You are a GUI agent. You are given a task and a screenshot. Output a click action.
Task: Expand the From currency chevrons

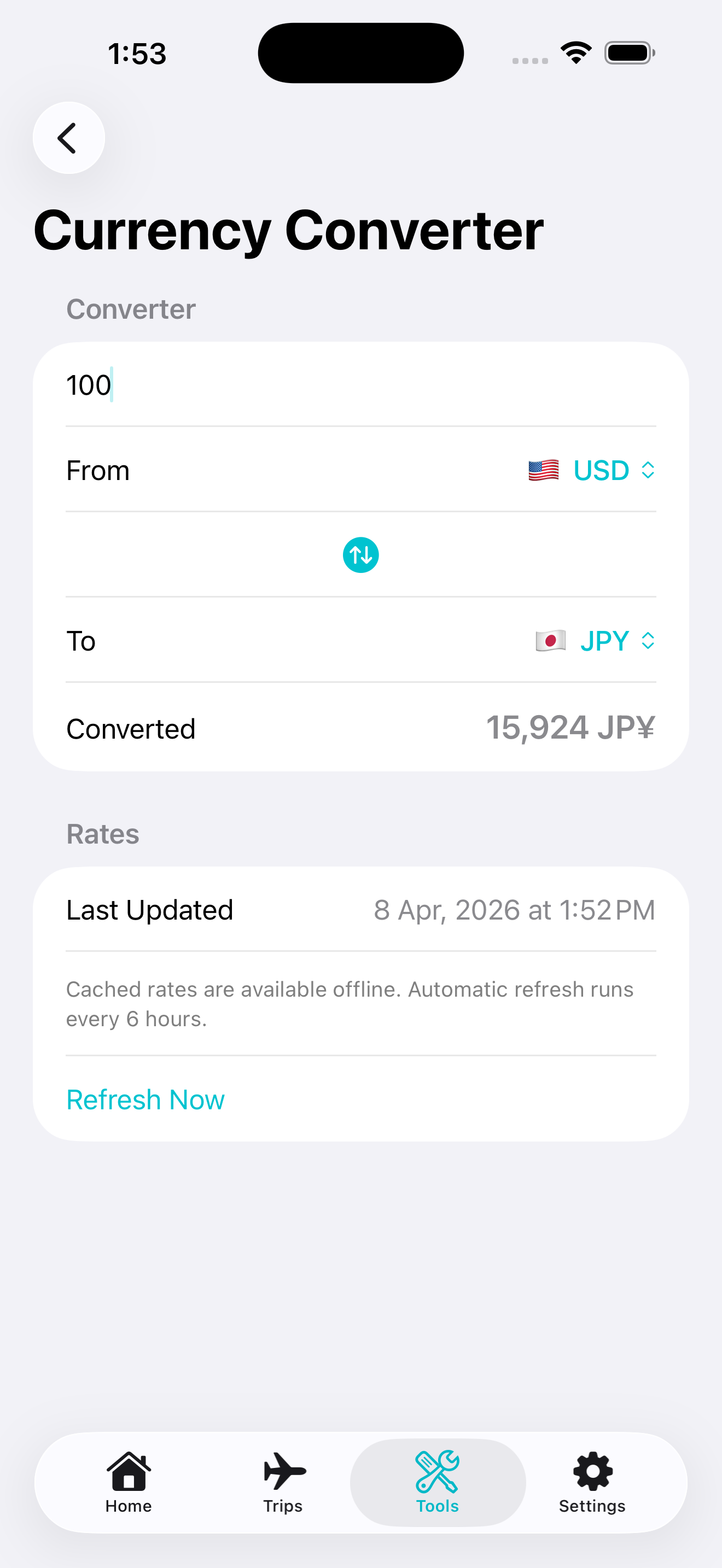(648, 470)
